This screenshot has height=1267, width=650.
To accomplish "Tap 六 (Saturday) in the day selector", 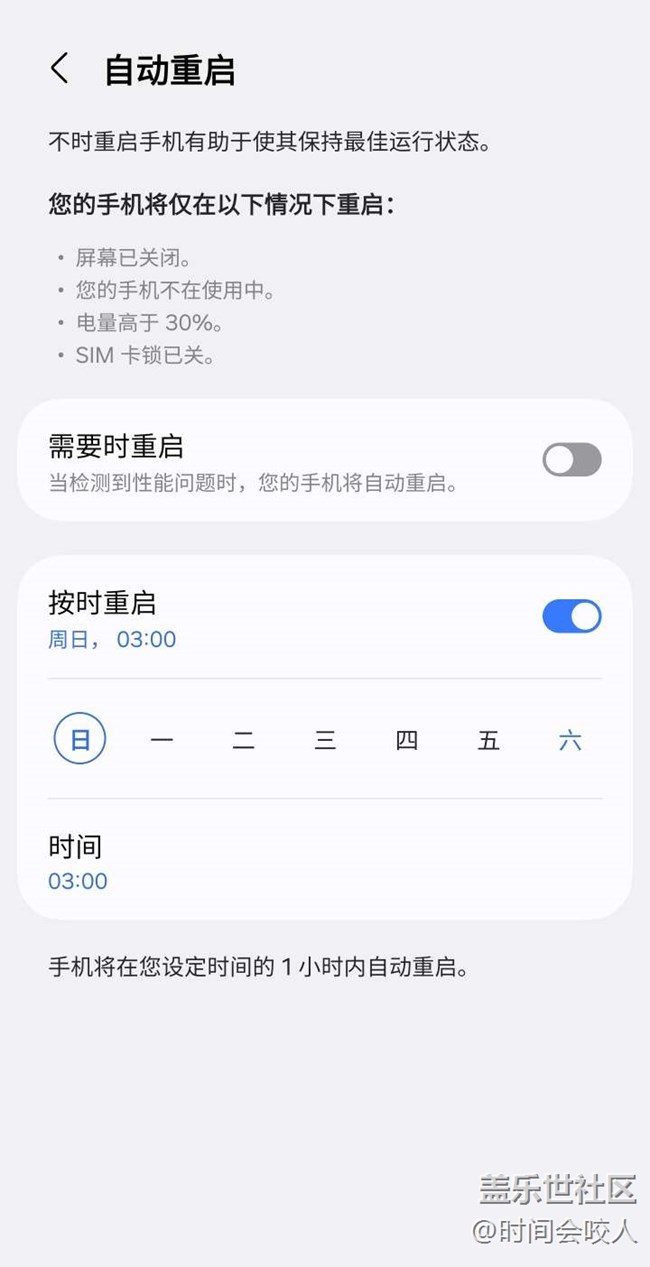I will [x=570, y=740].
